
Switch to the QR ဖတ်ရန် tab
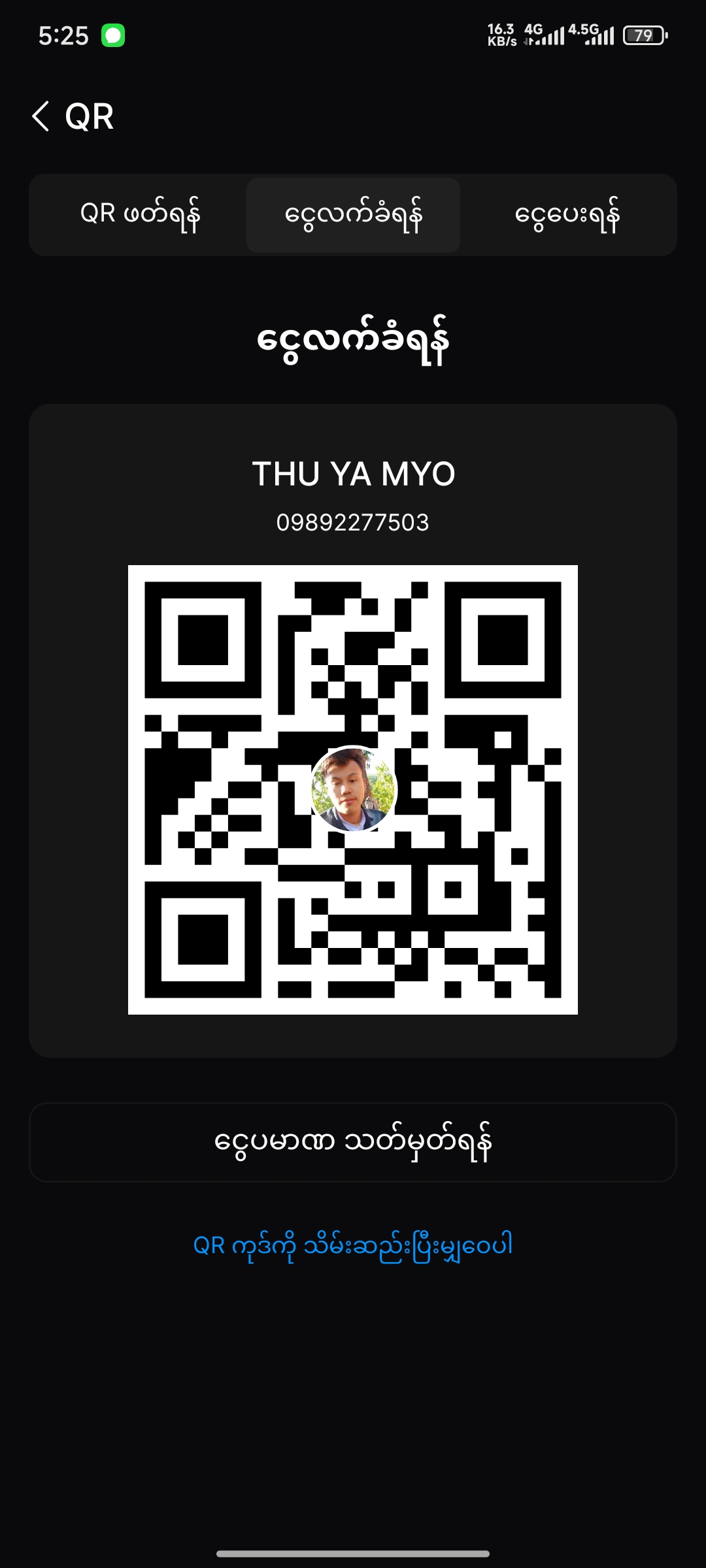(x=139, y=215)
